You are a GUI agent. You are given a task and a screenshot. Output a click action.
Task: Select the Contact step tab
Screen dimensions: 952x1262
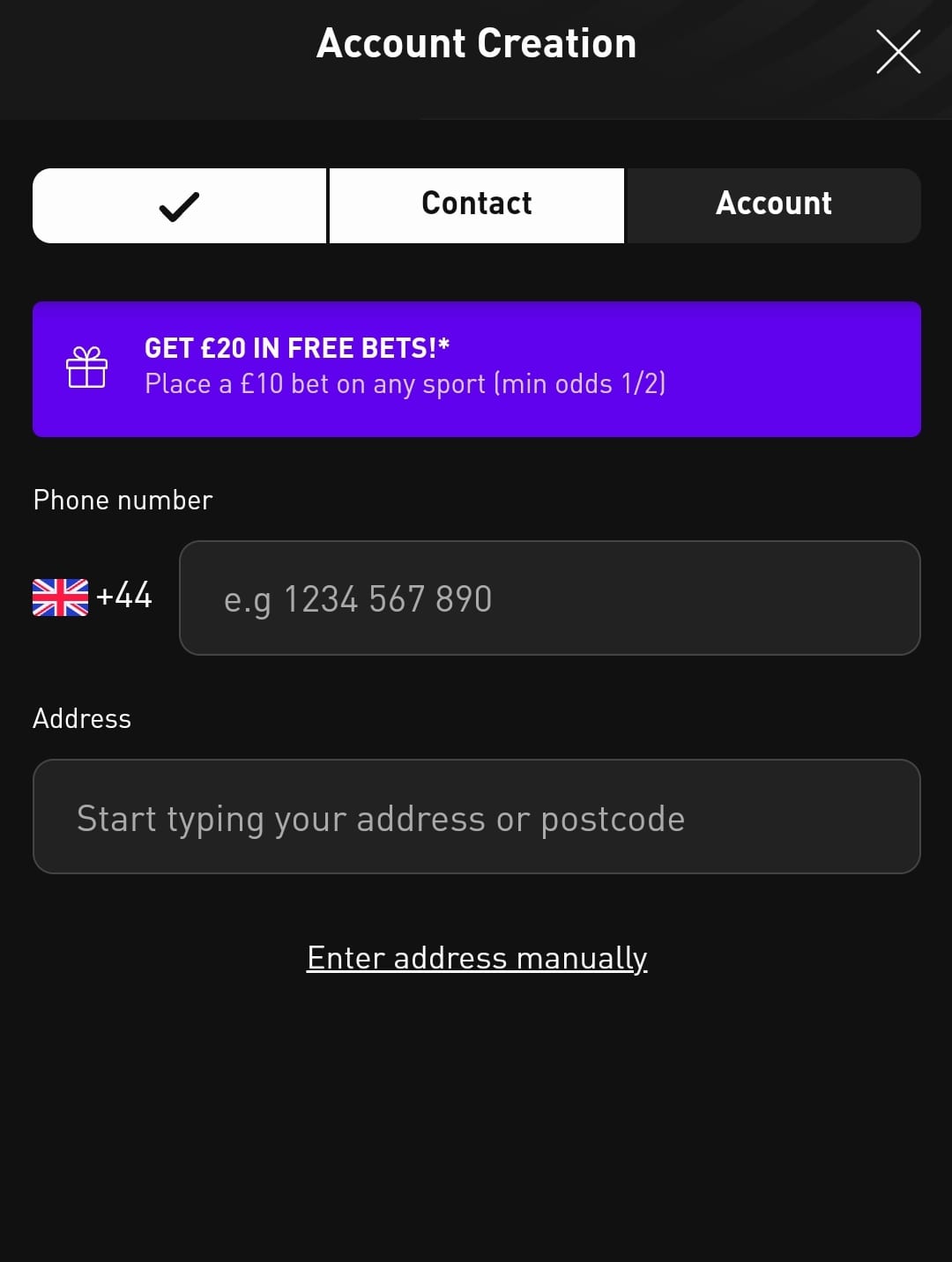[476, 204]
